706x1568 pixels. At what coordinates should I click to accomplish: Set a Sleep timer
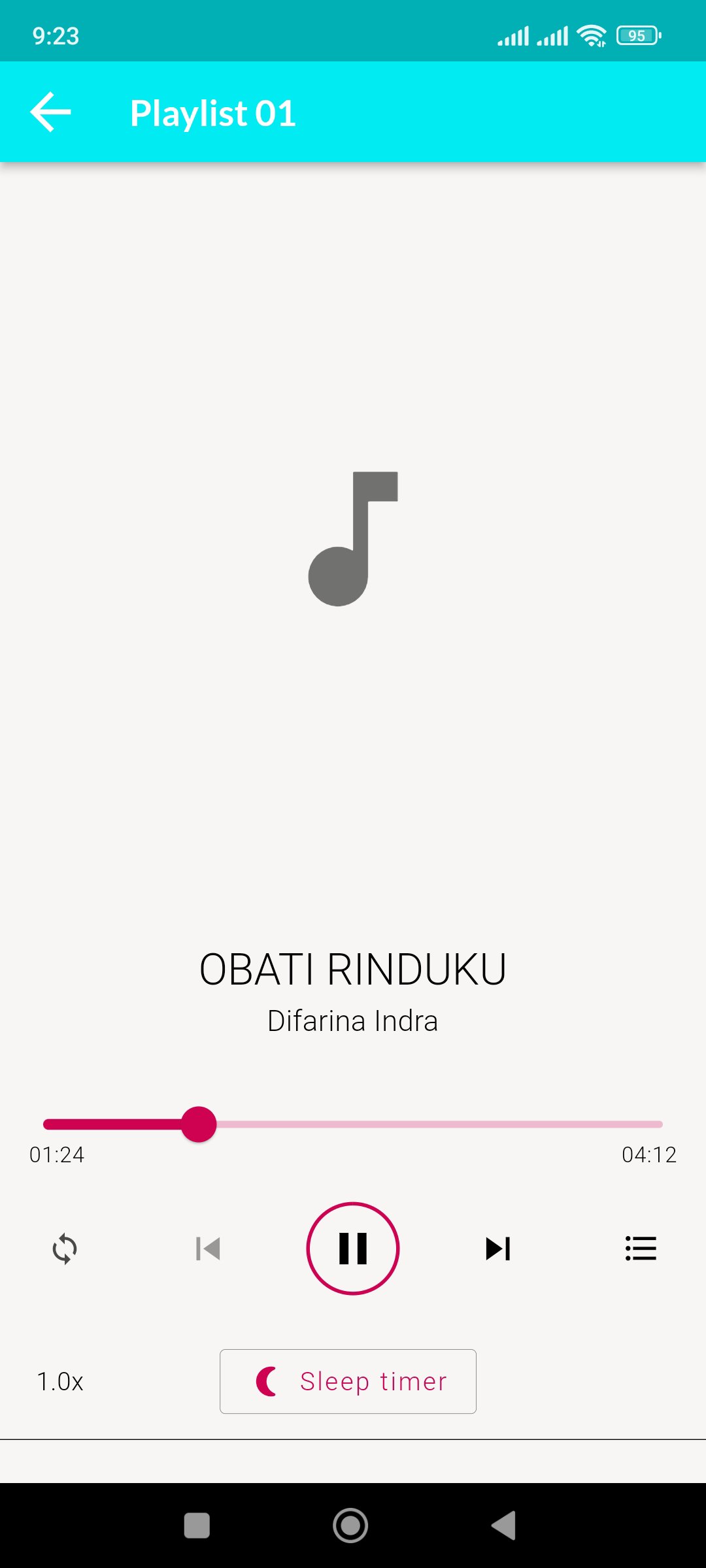pyautogui.click(x=348, y=1381)
